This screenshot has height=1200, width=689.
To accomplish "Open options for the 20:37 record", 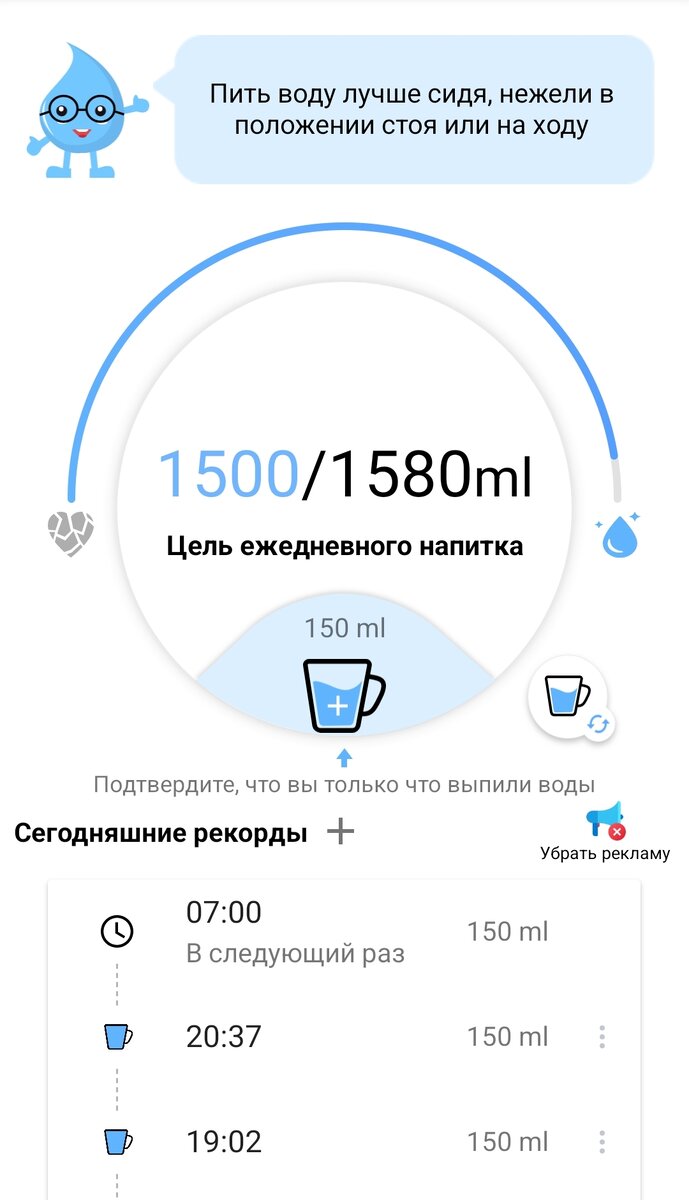I will point(602,1037).
